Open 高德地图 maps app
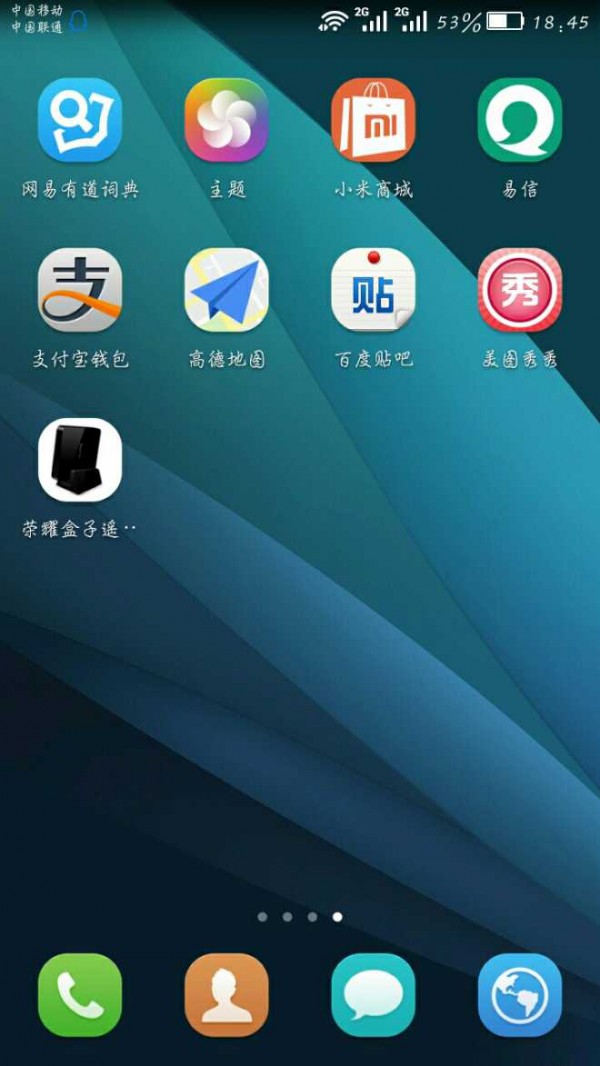This screenshot has height=1066, width=600. 227,290
